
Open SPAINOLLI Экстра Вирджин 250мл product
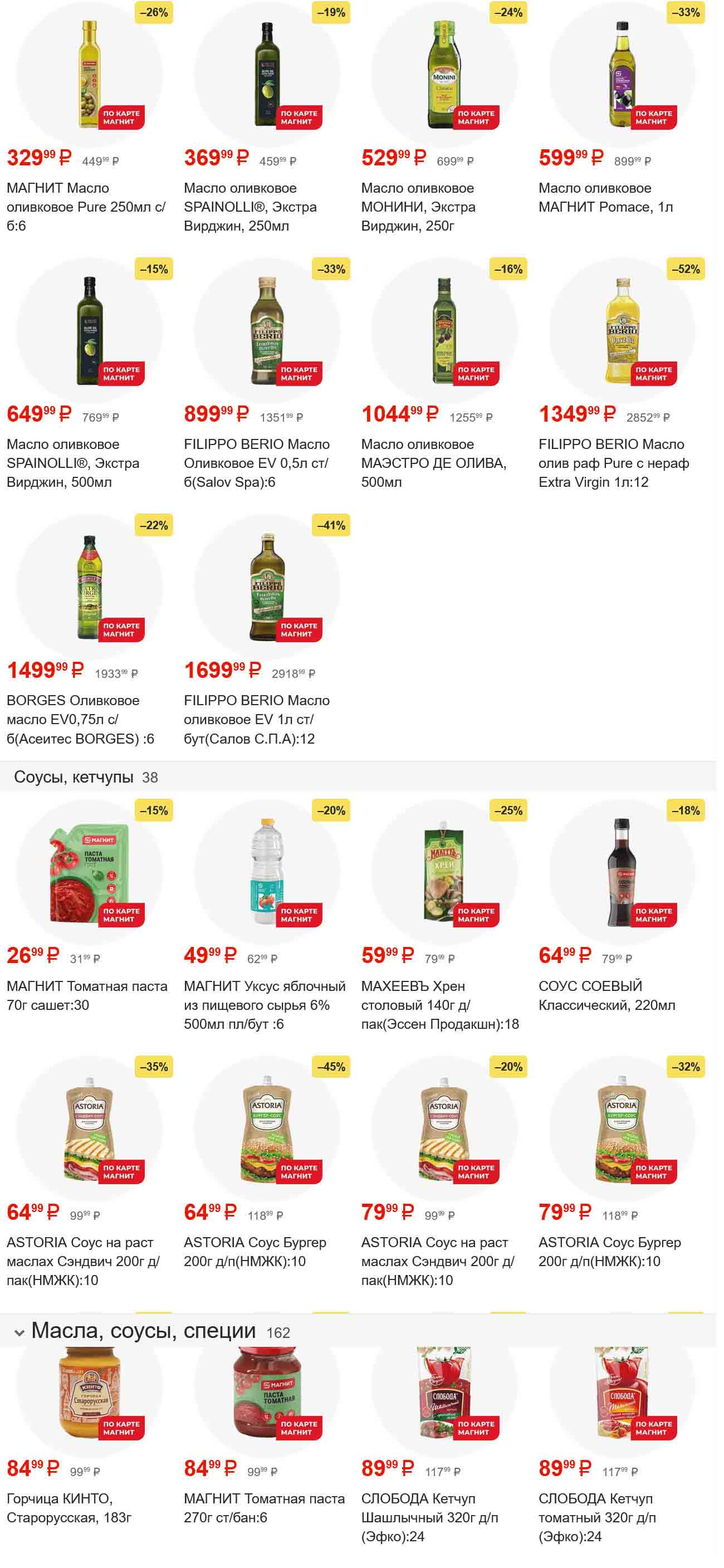click(x=266, y=75)
